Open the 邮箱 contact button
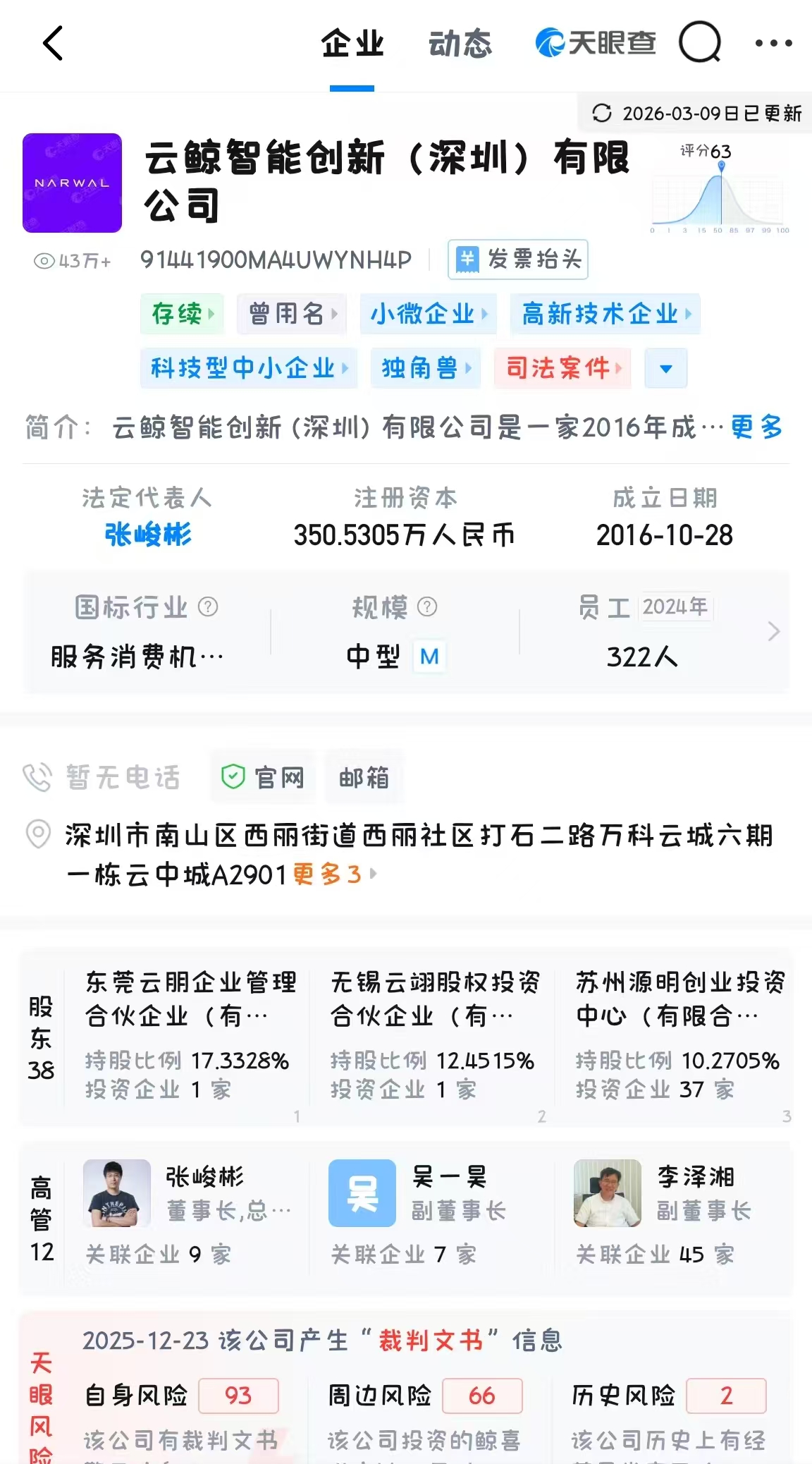This screenshot has height=1464, width=812. pos(364,777)
